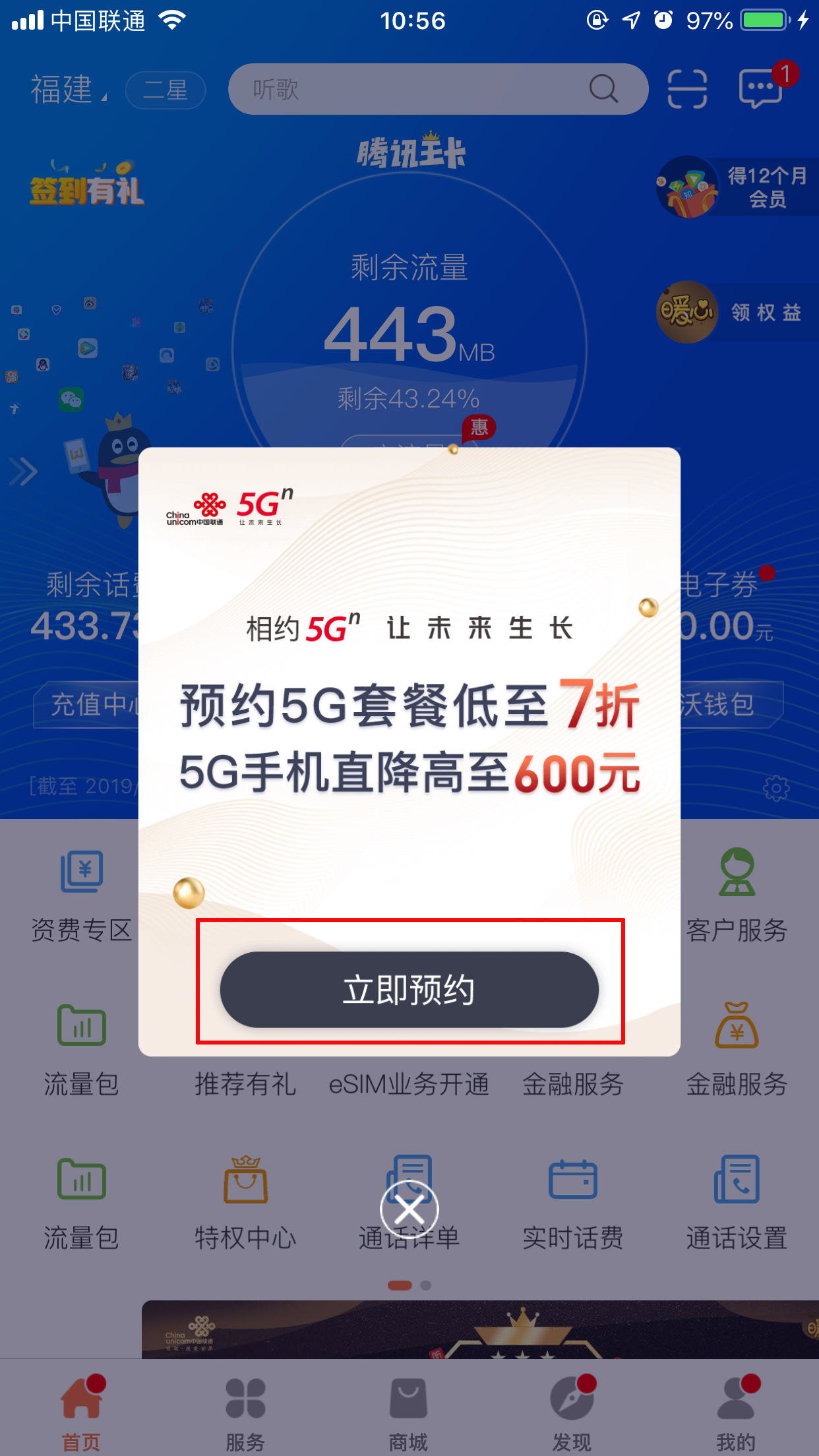Open the settings gear icon

pos(775,788)
